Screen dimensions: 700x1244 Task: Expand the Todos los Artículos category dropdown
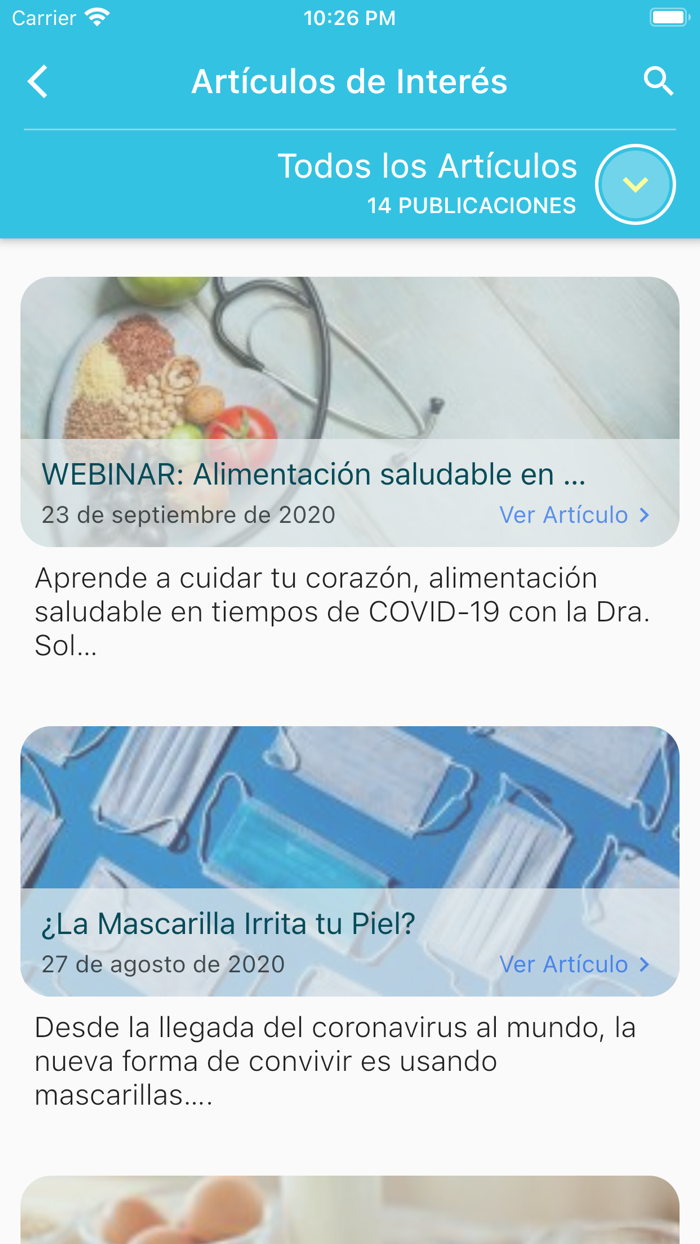[636, 185]
